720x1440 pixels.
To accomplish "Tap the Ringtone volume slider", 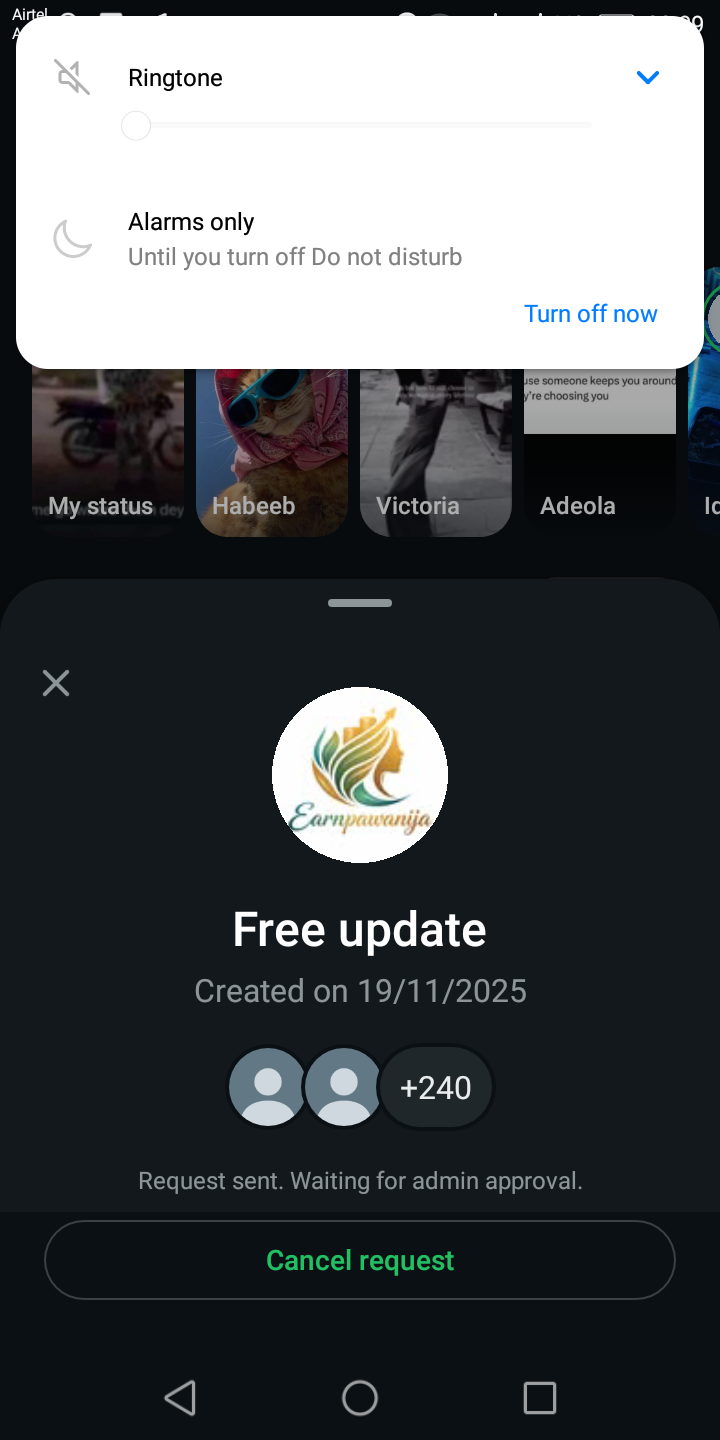I will pyautogui.click(x=360, y=126).
